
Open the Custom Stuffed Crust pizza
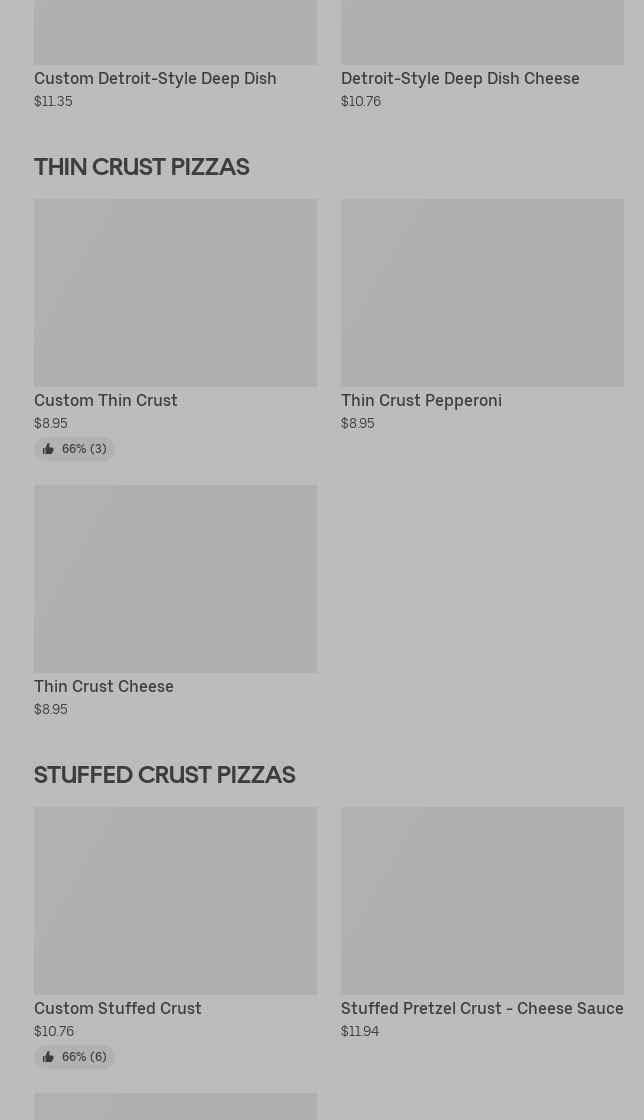tap(176, 937)
